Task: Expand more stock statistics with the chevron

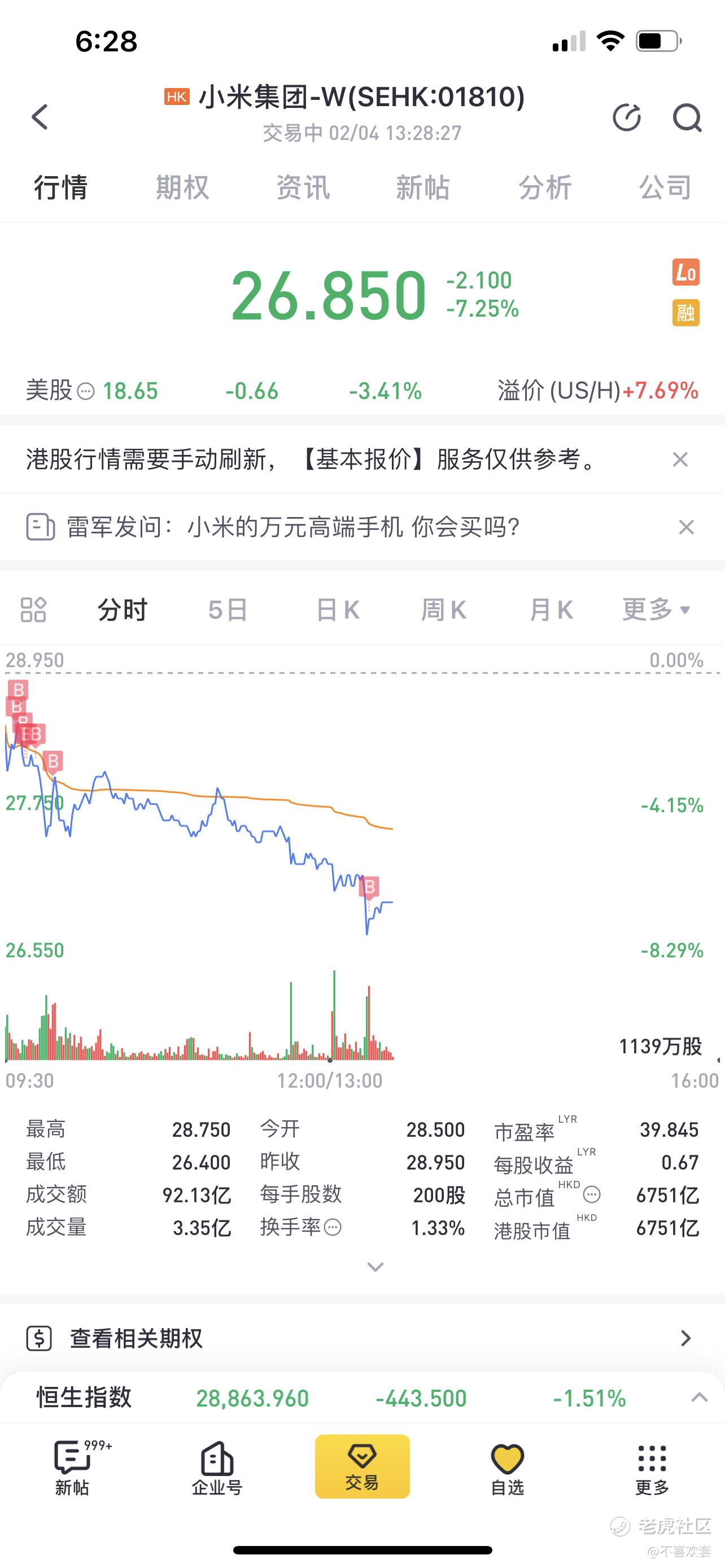Action: pyautogui.click(x=375, y=1267)
